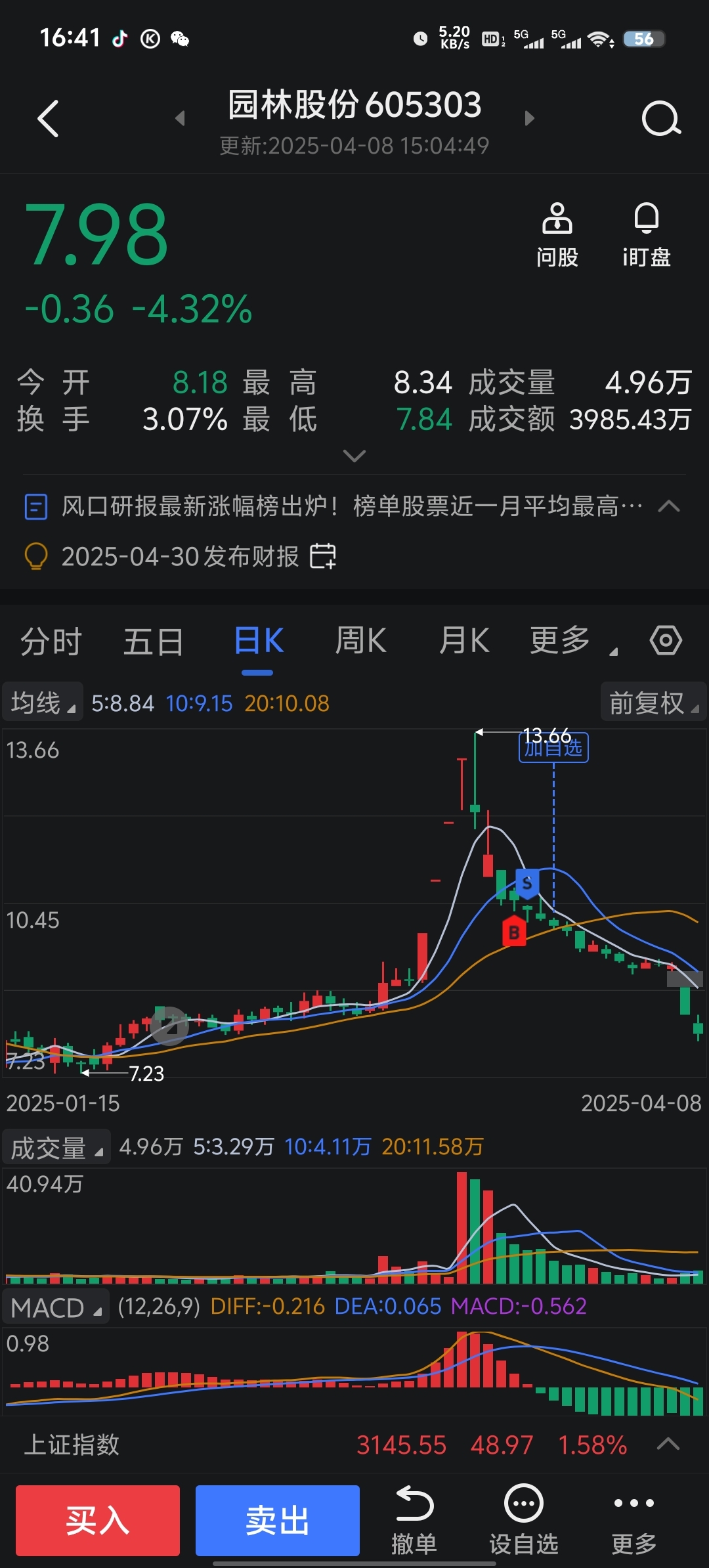Switch to the next stock with right arrow

pyautogui.click(x=530, y=118)
